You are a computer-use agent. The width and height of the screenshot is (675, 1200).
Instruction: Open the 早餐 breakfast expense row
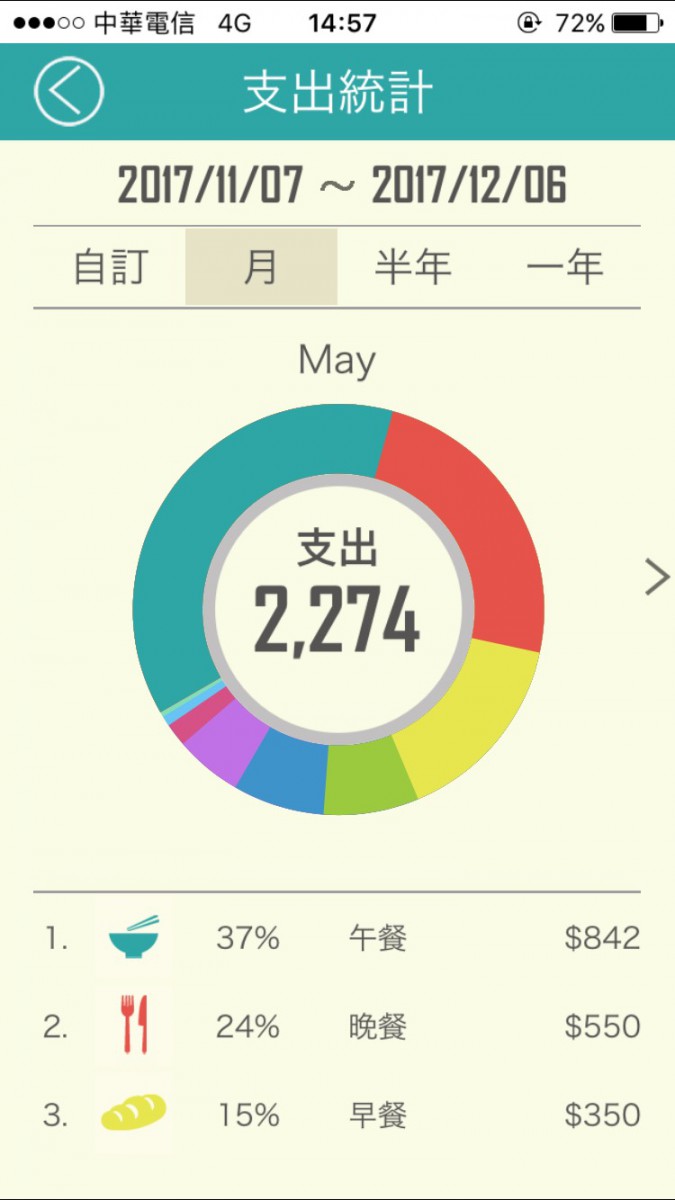tap(337, 1114)
